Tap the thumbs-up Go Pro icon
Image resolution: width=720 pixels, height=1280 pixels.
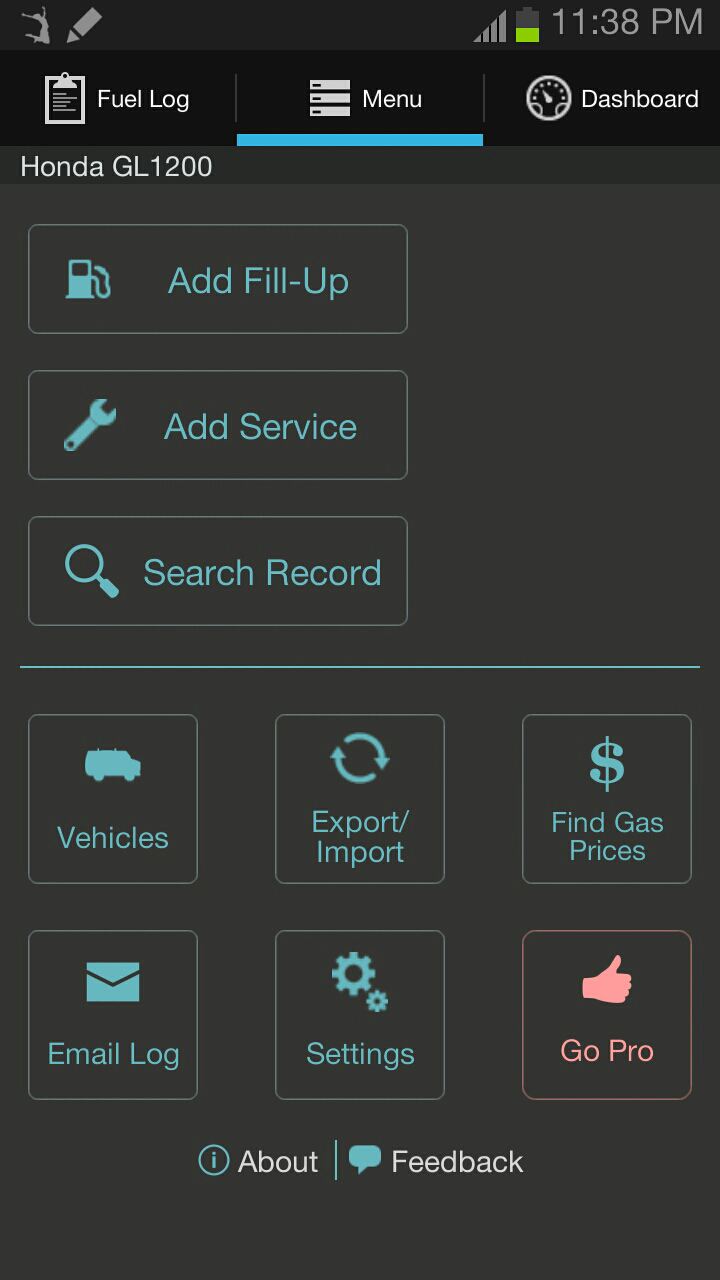coord(606,982)
